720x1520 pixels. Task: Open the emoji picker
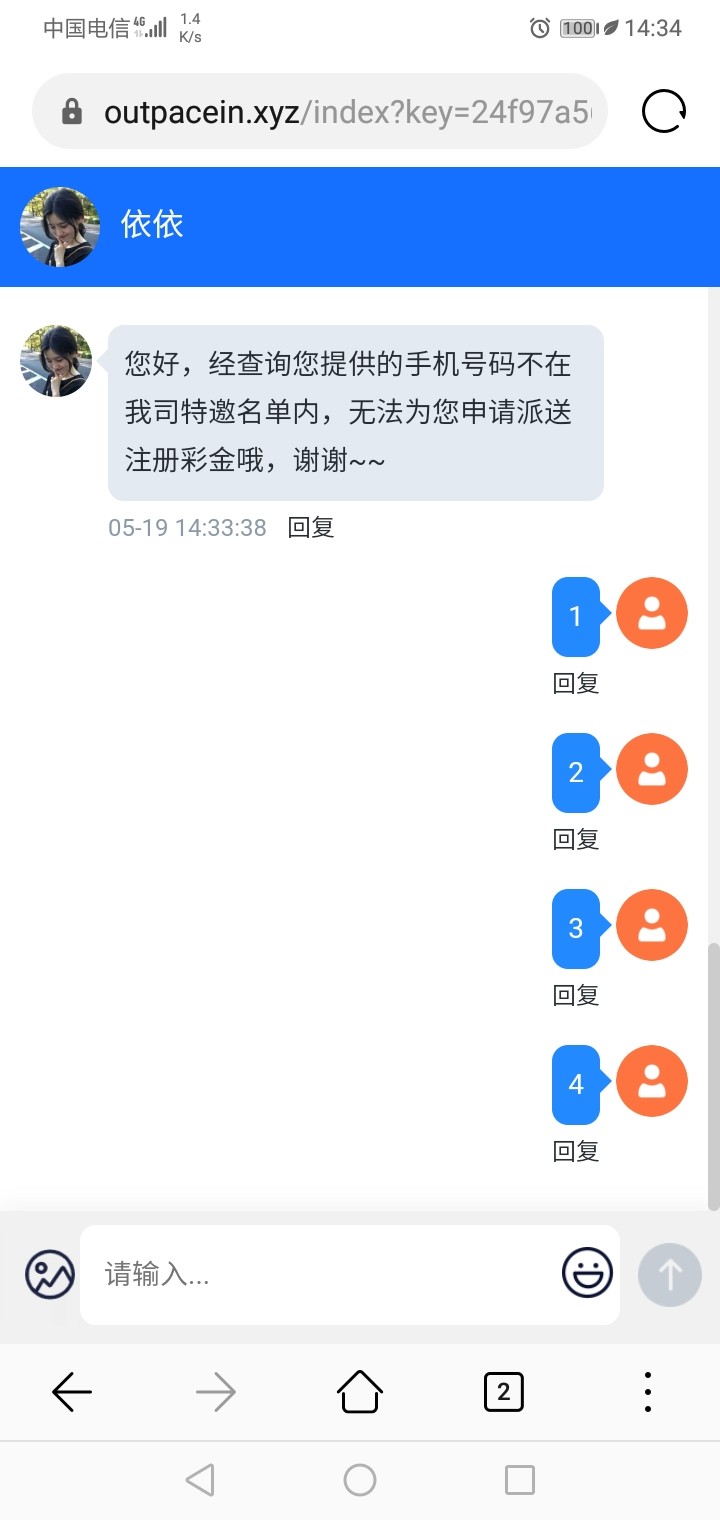click(587, 1273)
